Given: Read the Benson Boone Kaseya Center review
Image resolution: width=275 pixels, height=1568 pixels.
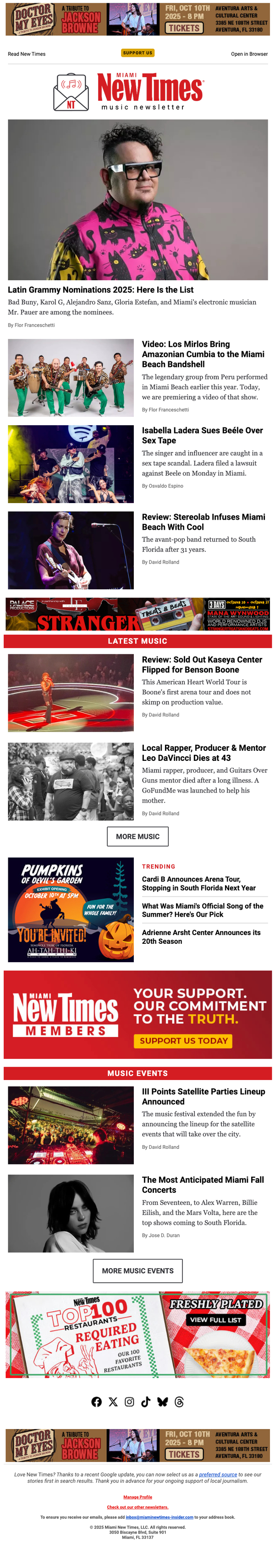Looking at the screenshot, I should [x=201, y=664].
